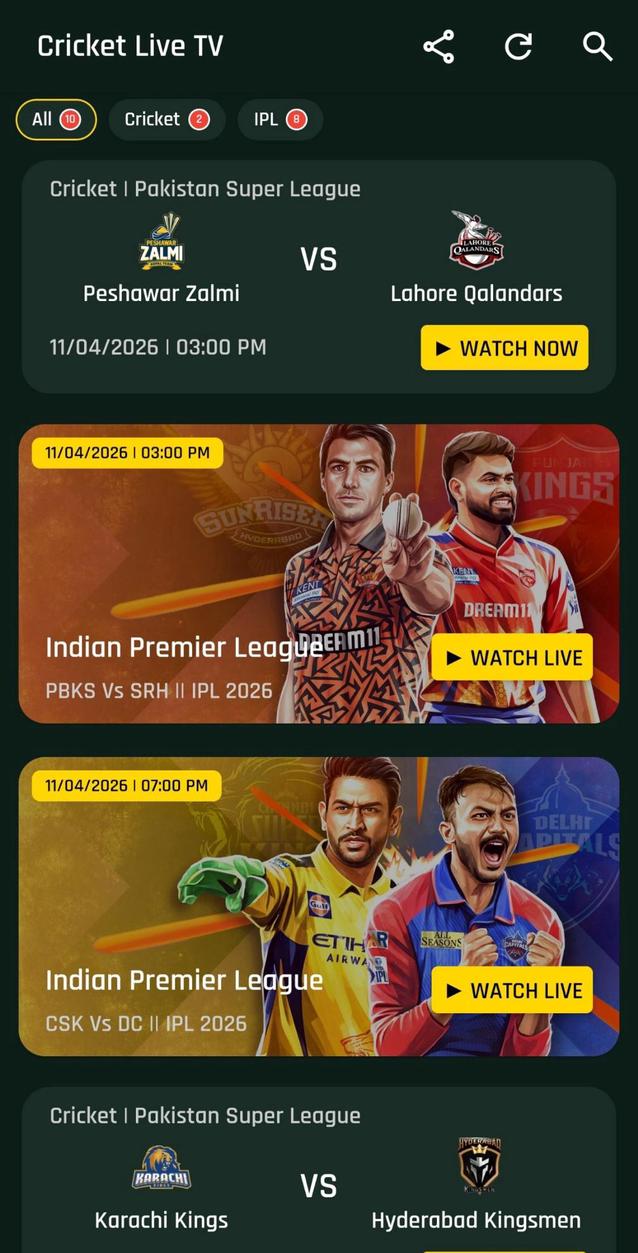This screenshot has width=638, height=1253.
Task: Watch Peshawar Zalmi vs Lahore Qalandars now
Action: point(504,348)
